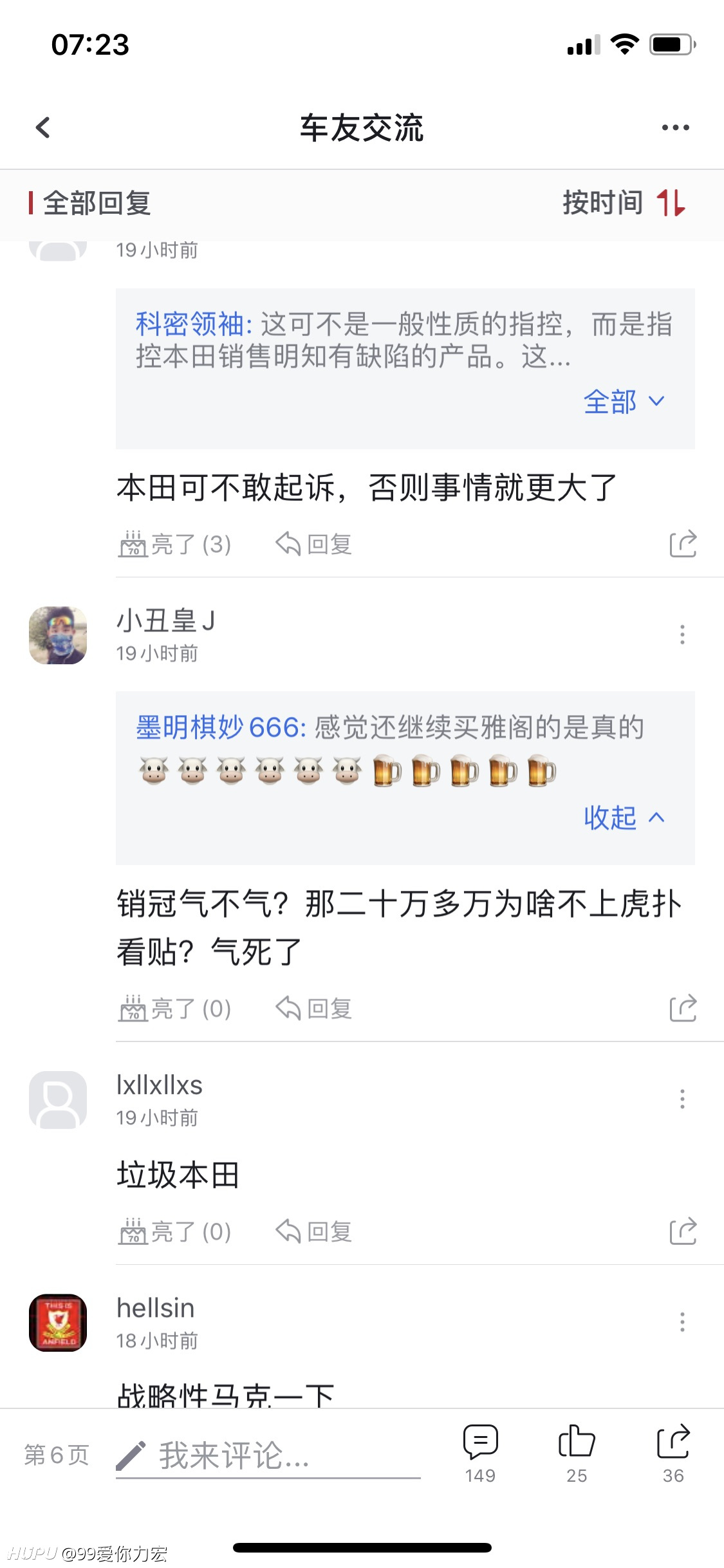Viewport: 724px width, 1568px height.
Task: Share the 垃圾本田 comment
Action: [x=682, y=1231]
